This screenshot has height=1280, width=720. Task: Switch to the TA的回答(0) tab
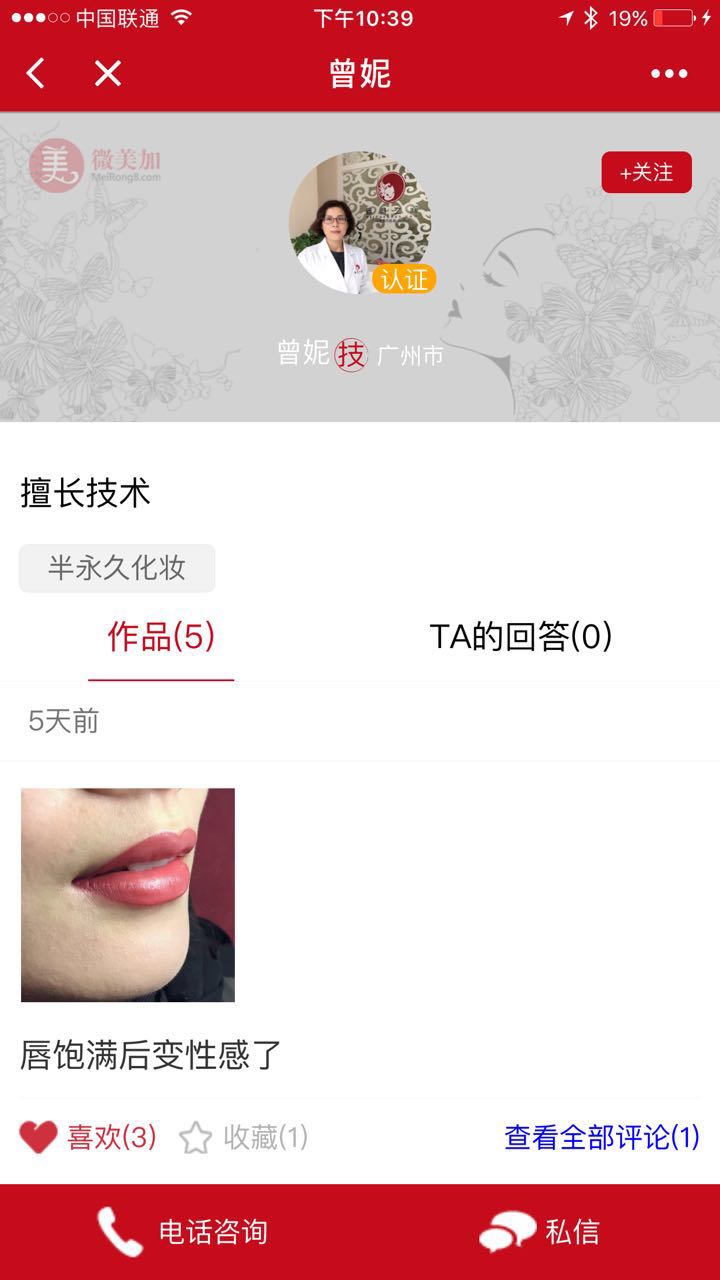(x=520, y=637)
